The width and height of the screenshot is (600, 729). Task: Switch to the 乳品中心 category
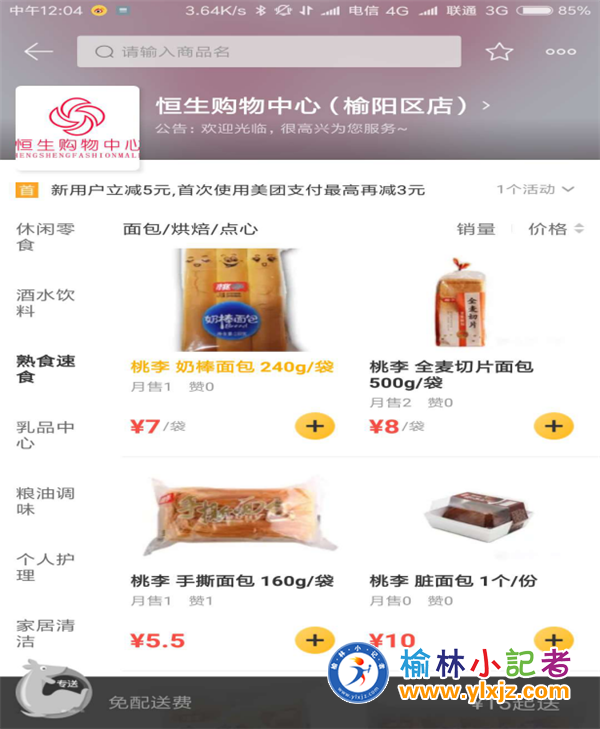45,435
